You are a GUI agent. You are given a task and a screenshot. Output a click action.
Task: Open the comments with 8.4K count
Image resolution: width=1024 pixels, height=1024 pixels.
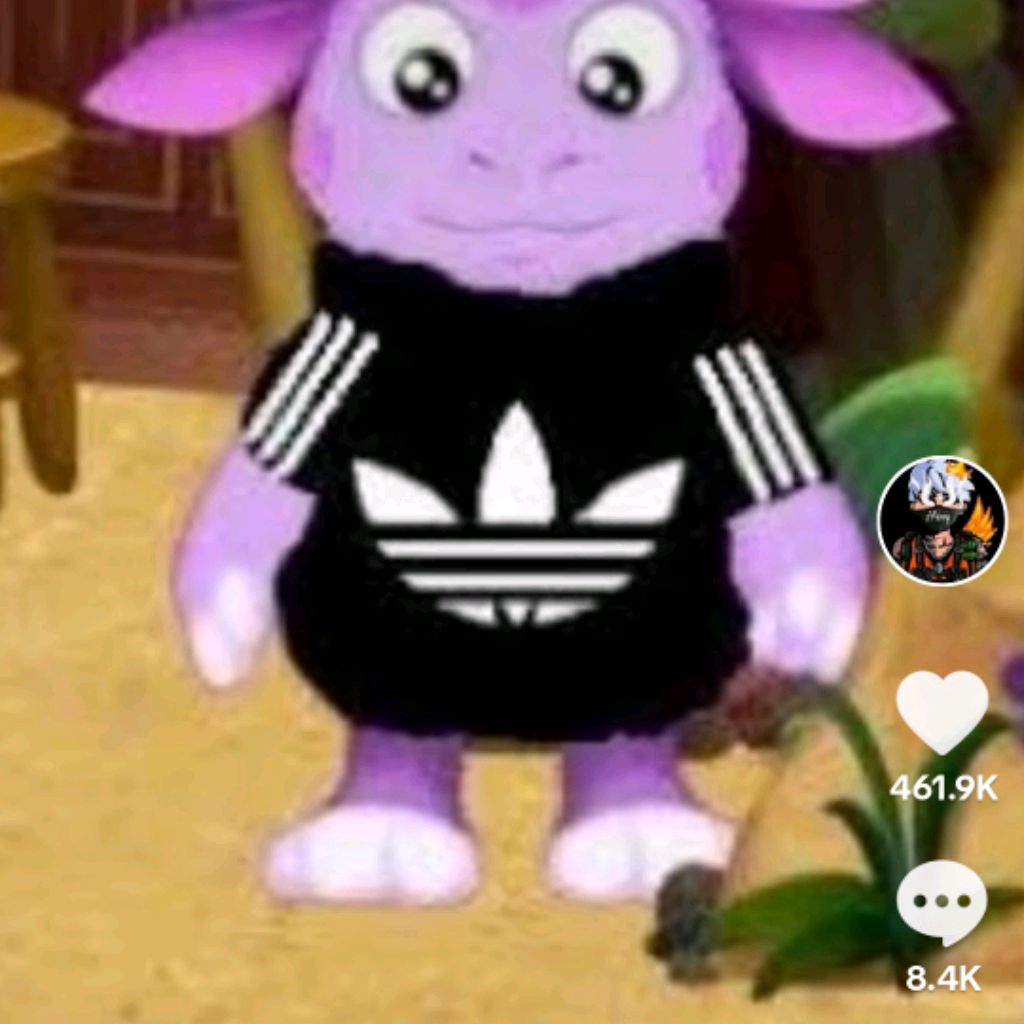click(x=941, y=902)
